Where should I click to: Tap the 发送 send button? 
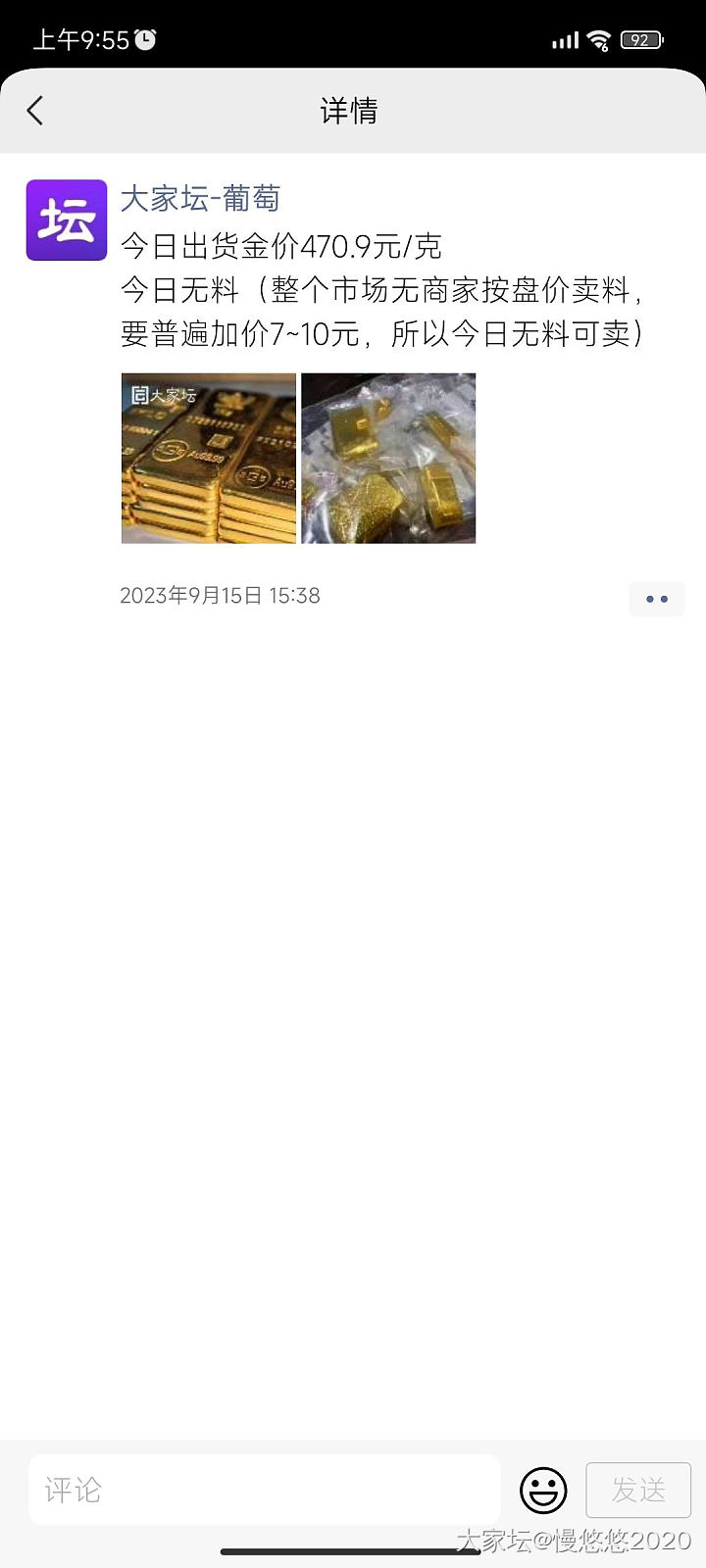(638, 1491)
